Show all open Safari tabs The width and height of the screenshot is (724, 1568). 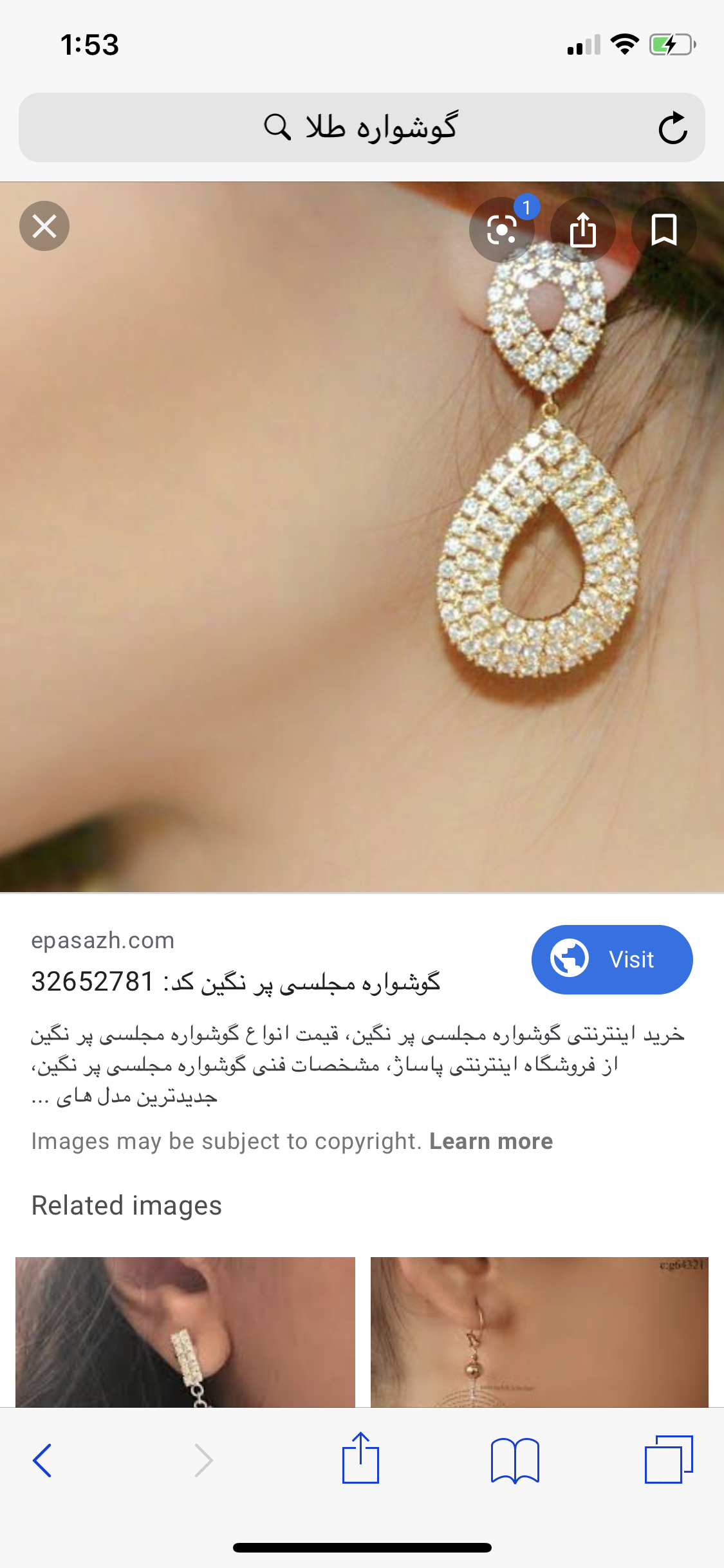point(669,1460)
